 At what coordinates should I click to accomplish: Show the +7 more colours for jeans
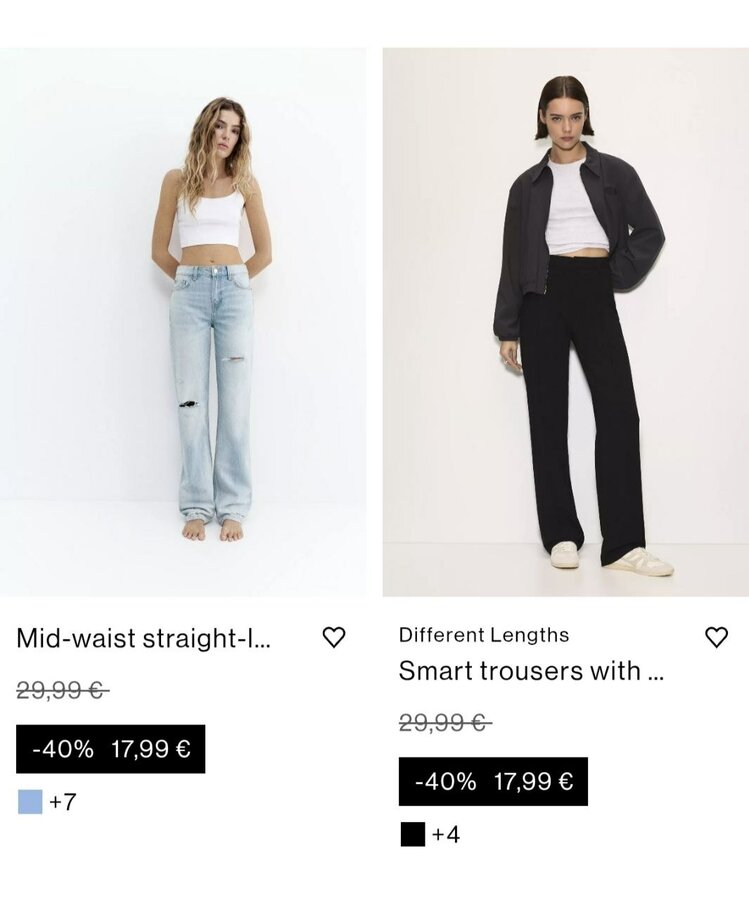click(63, 802)
